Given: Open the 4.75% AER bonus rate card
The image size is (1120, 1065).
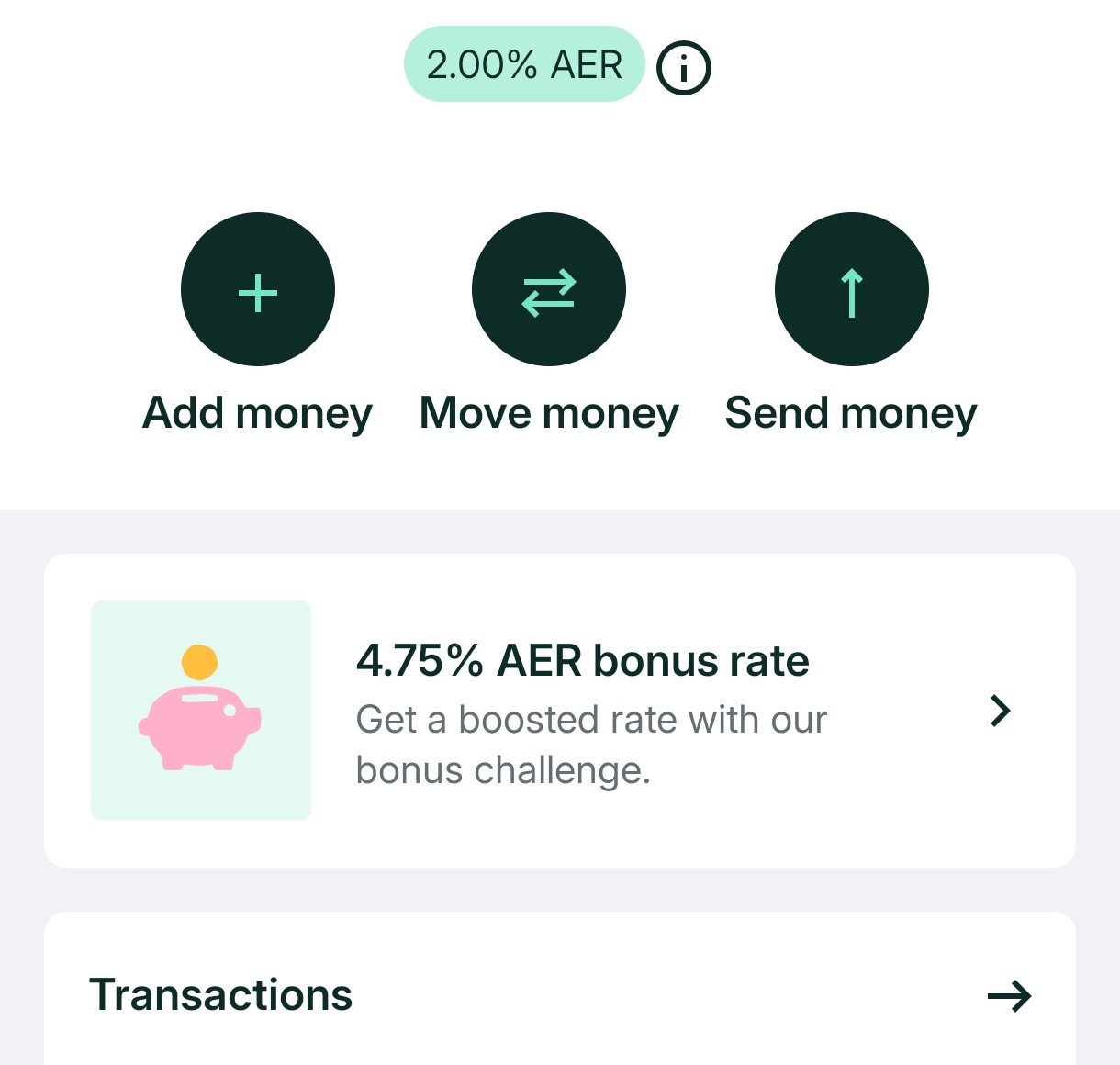Looking at the screenshot, I should tap(560, 711).
